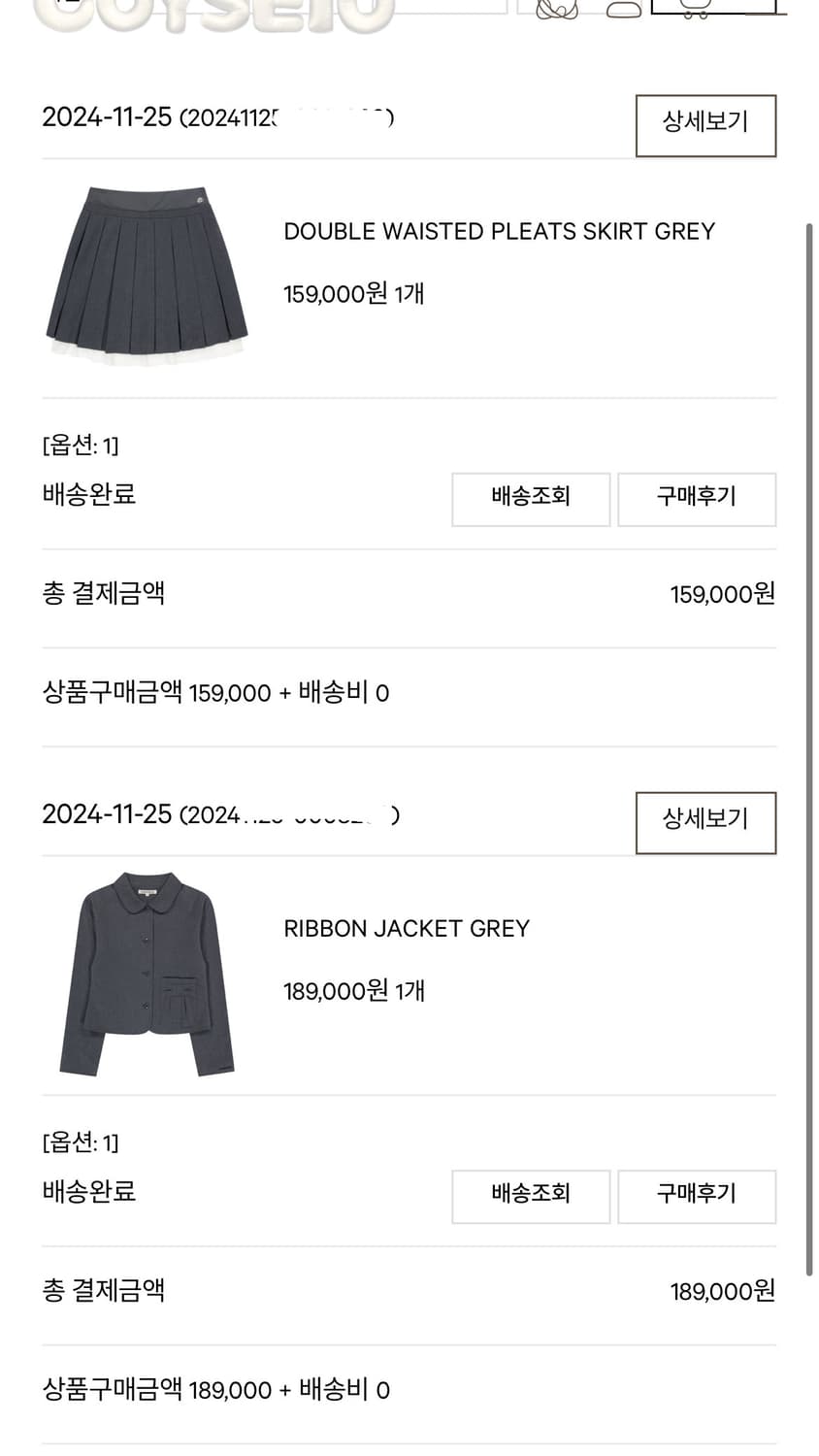Click [옵션: 1] under the jacket order
The width and height of the screenshot is (819, 1456).
tap(82, 1142)
